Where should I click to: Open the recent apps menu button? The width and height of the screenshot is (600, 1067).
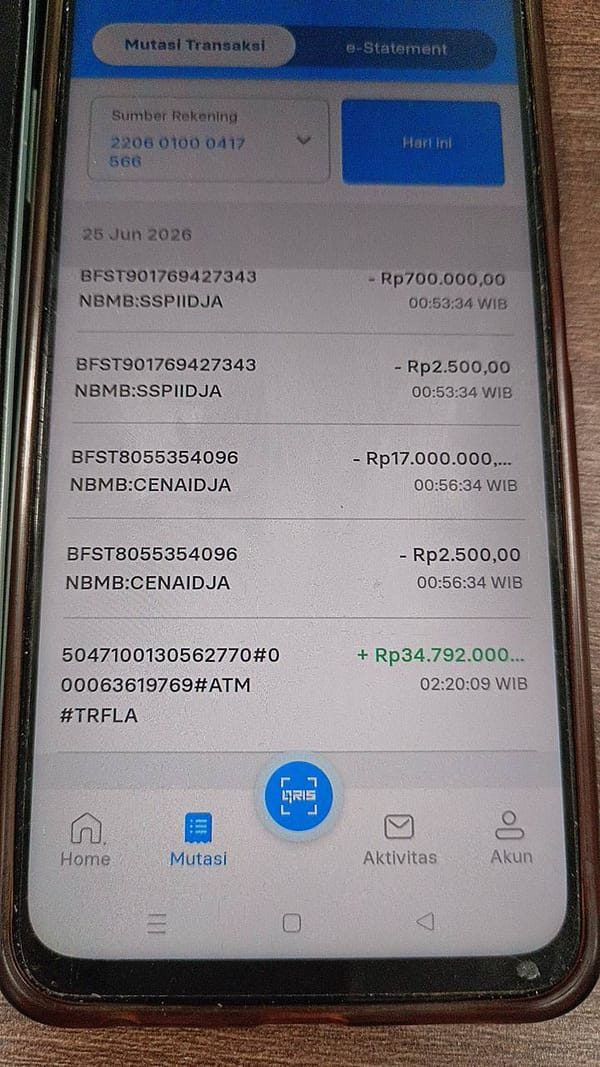156,923
